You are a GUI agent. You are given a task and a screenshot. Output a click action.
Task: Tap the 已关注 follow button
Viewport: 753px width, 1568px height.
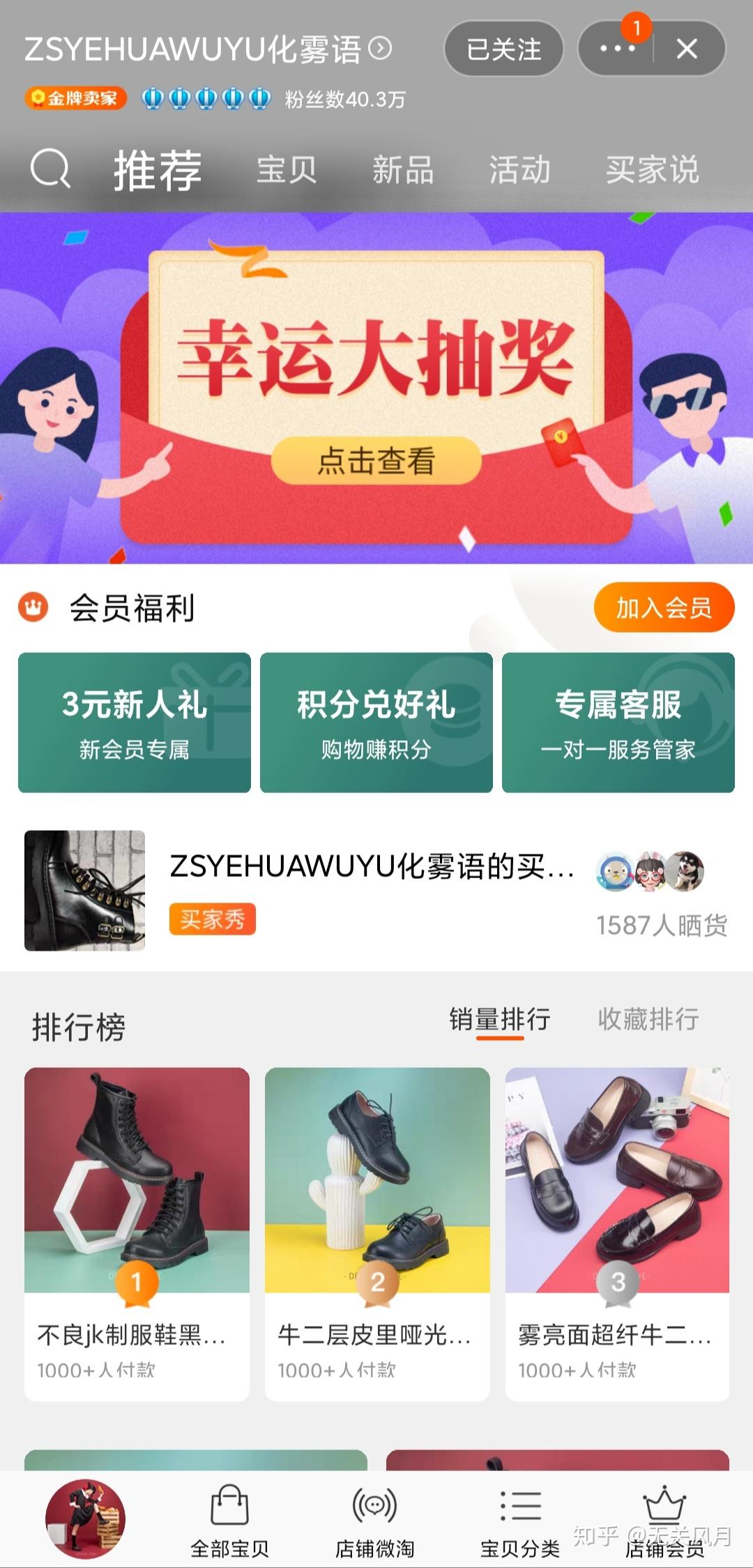tap(503, 49)
